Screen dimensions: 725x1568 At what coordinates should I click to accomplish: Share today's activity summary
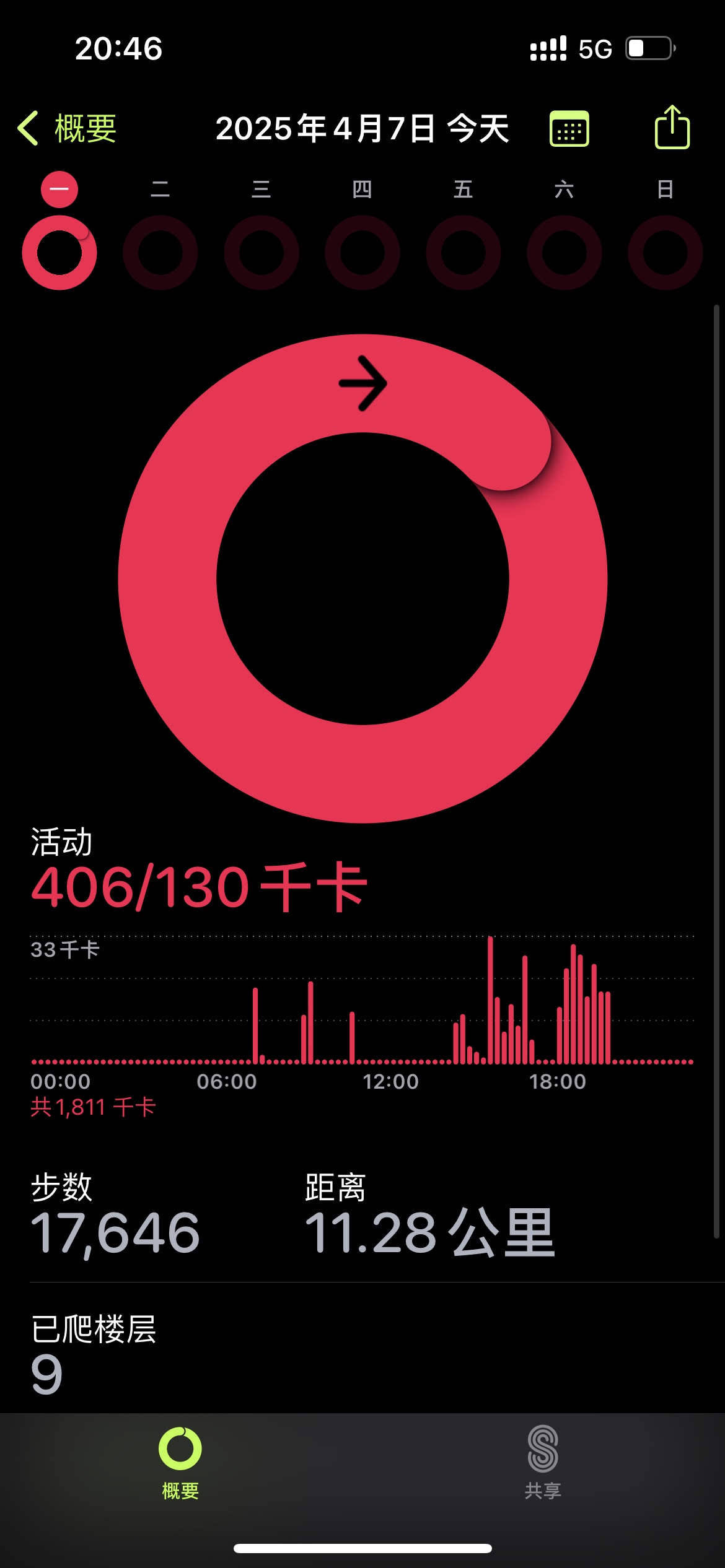672,128
